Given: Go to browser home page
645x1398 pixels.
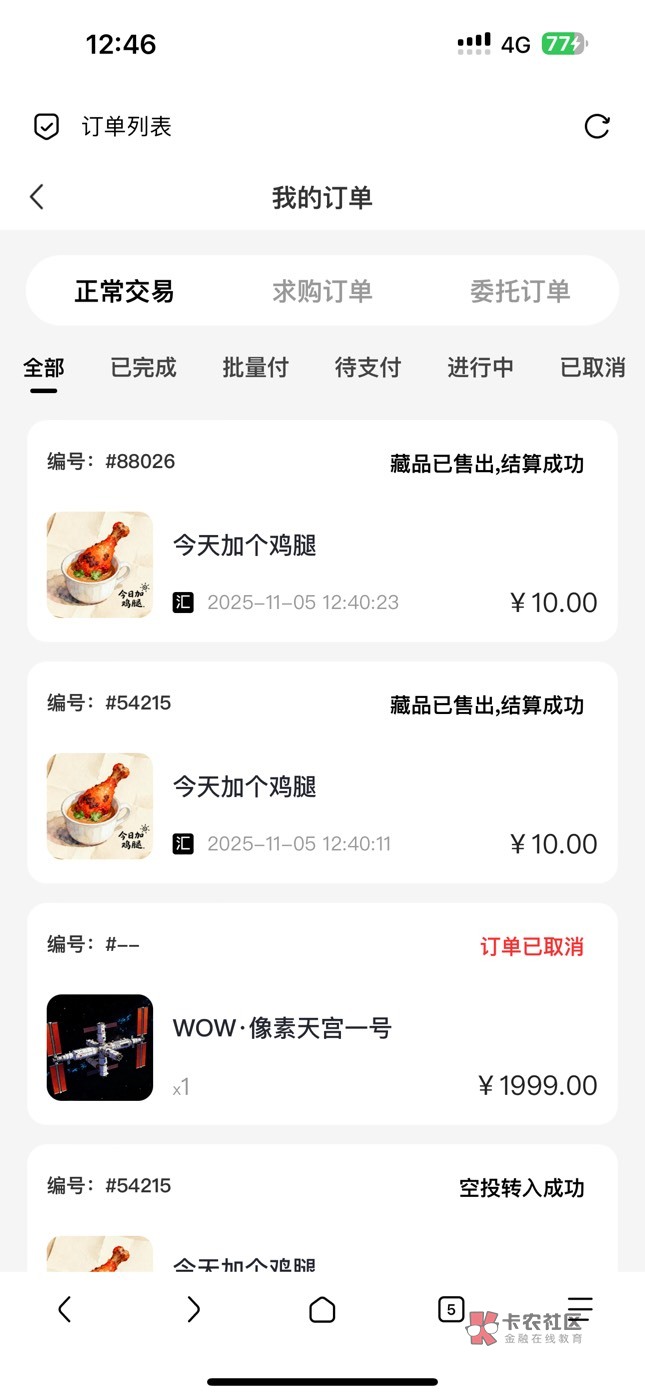Looking at the screenshot, I should click(x=322, y=1309).
